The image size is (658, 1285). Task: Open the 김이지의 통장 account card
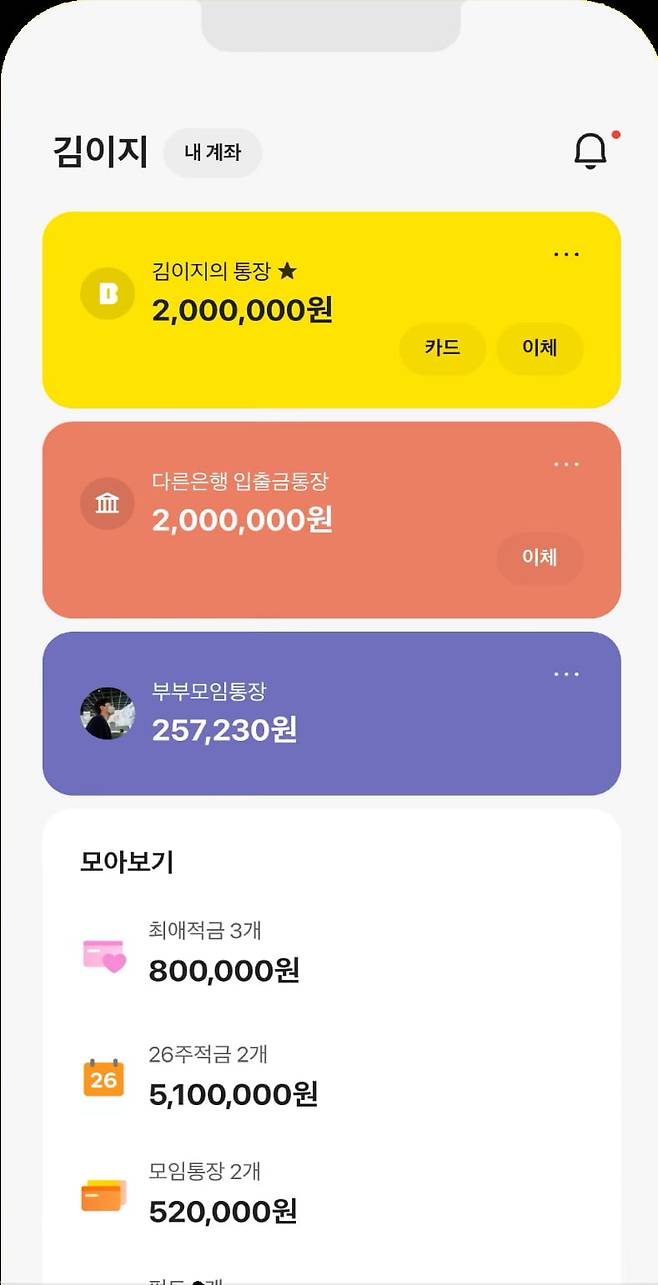tap(331, 310)
